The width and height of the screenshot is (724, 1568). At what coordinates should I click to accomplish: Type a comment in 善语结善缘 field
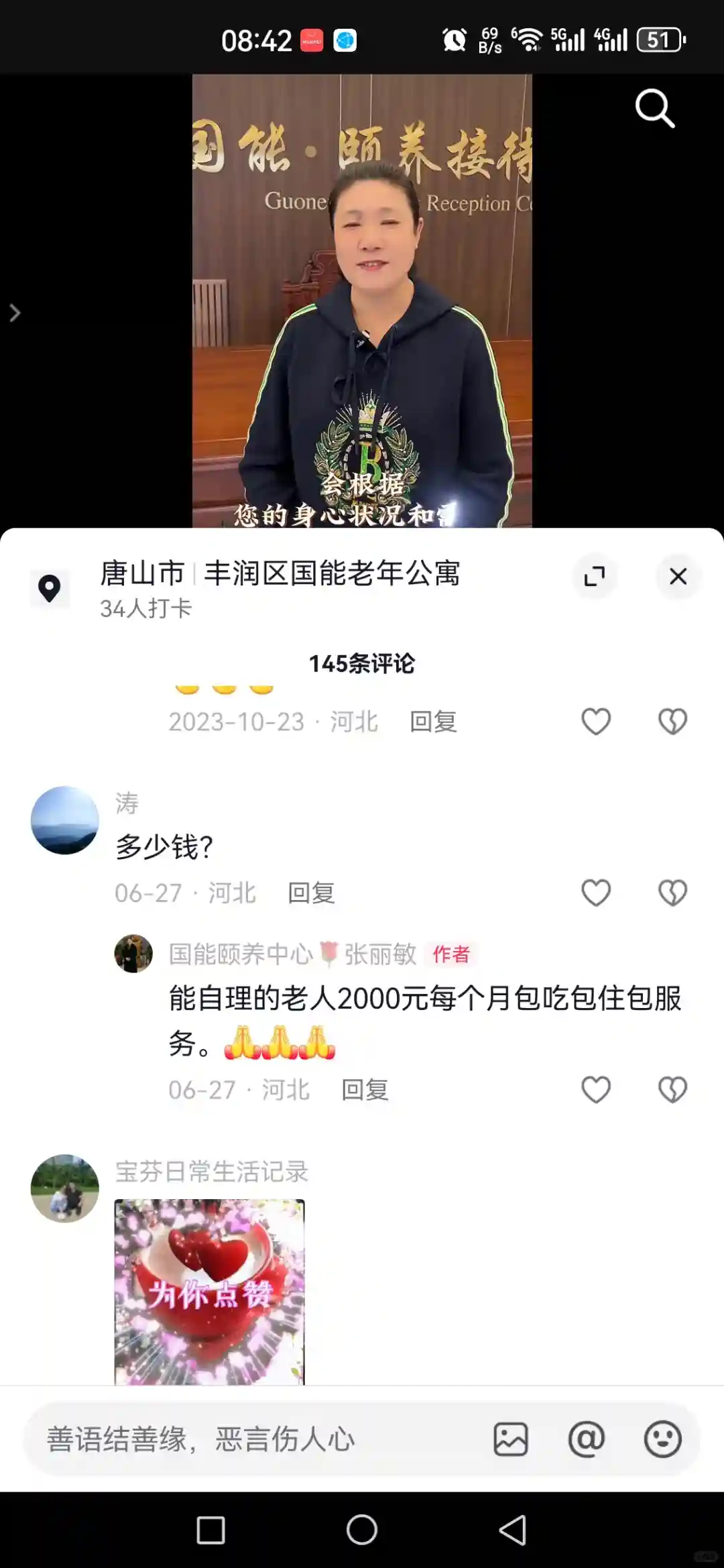tap(255, 1439)
